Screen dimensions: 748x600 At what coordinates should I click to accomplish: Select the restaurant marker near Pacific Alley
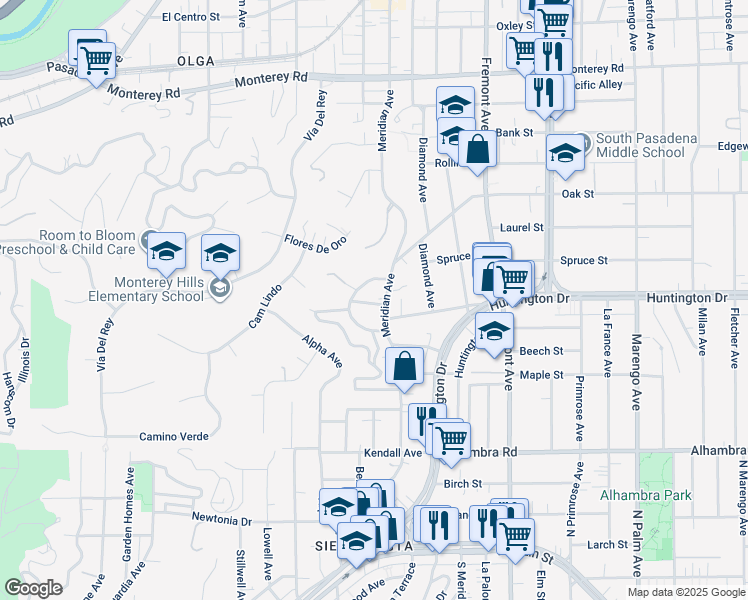(541, 93)
